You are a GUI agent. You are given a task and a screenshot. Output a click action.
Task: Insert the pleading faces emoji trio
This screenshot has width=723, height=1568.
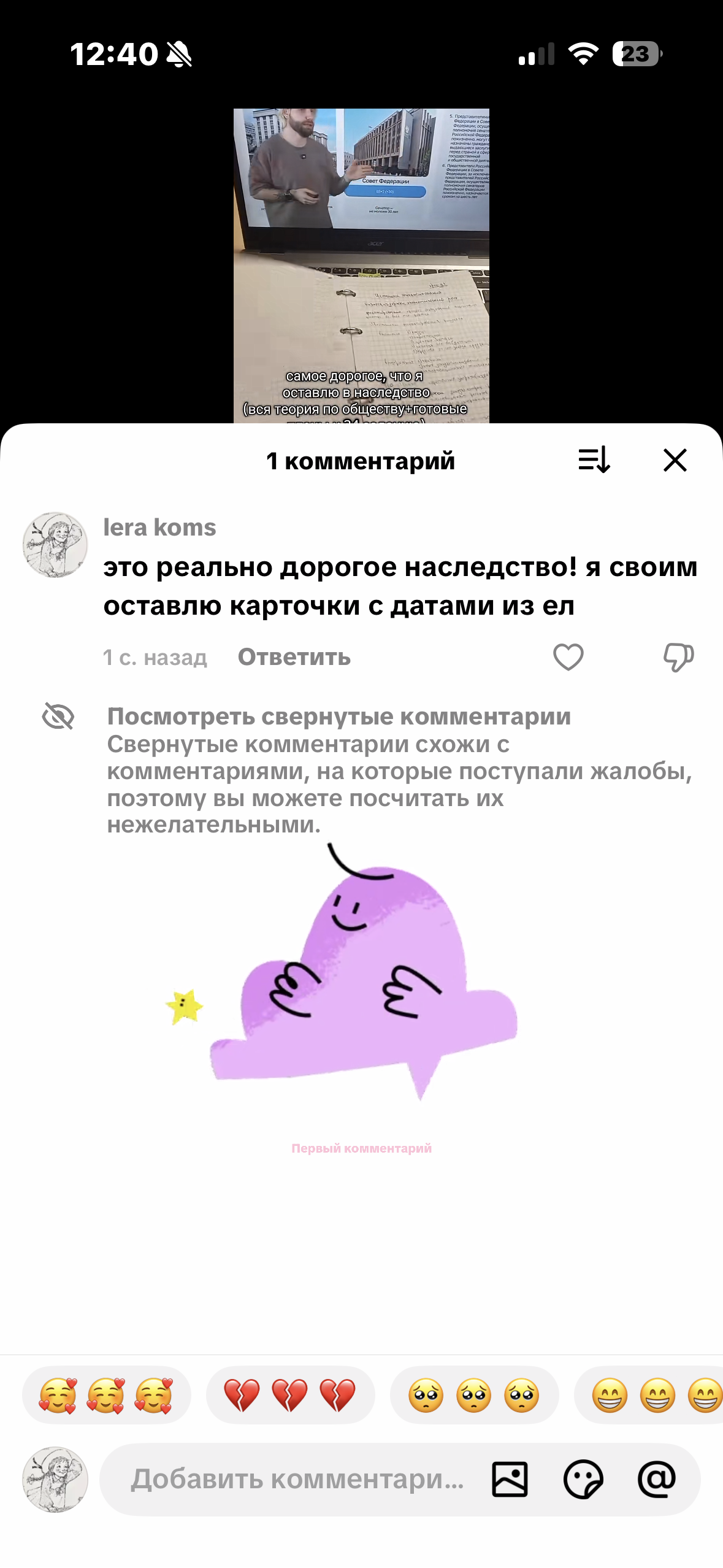click(x=474, y=1395)
